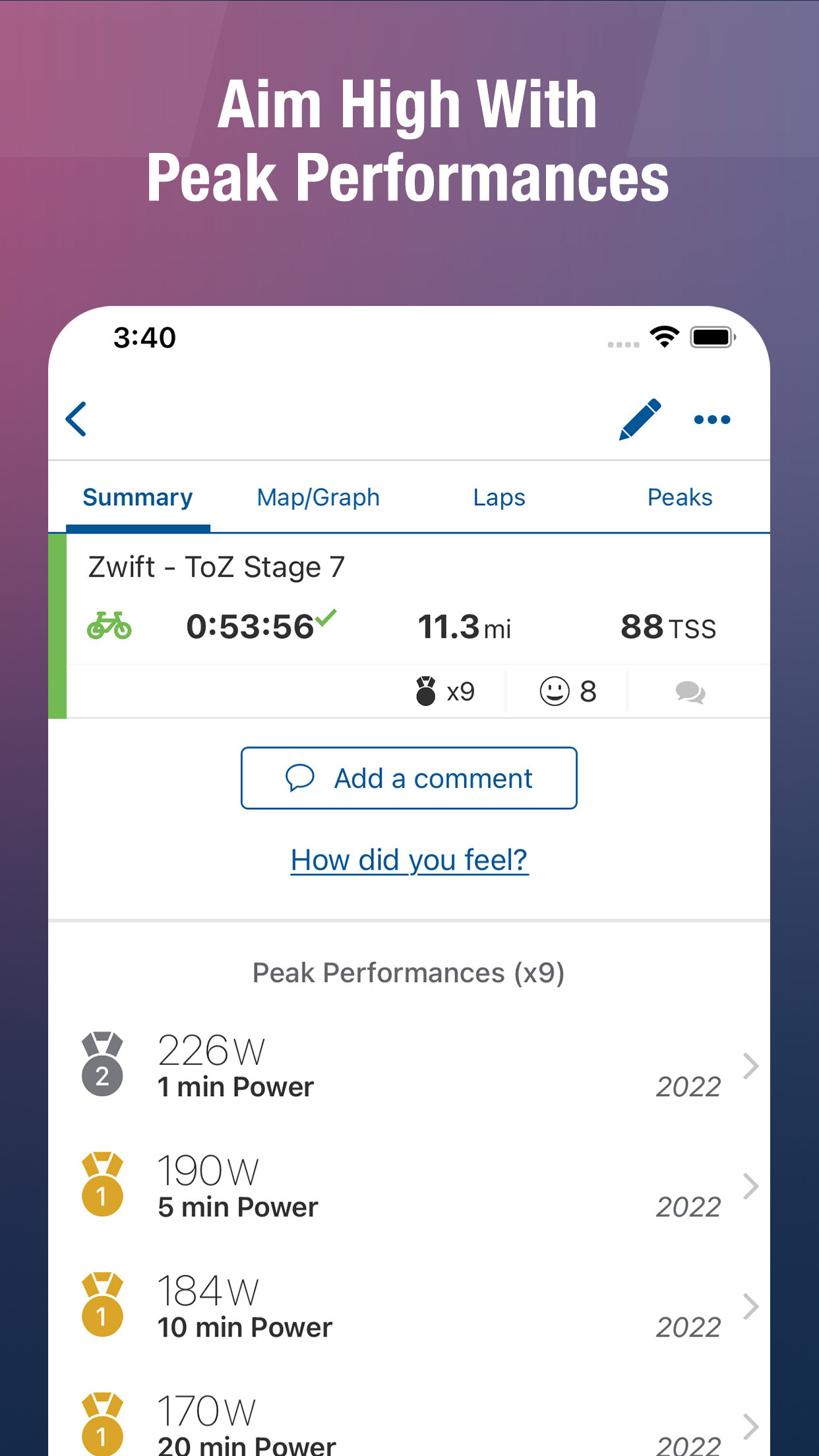819x1456 pixels.
Task: Switch to the Peaks tab
Action: pyautogui.click(x=680, y=497)
